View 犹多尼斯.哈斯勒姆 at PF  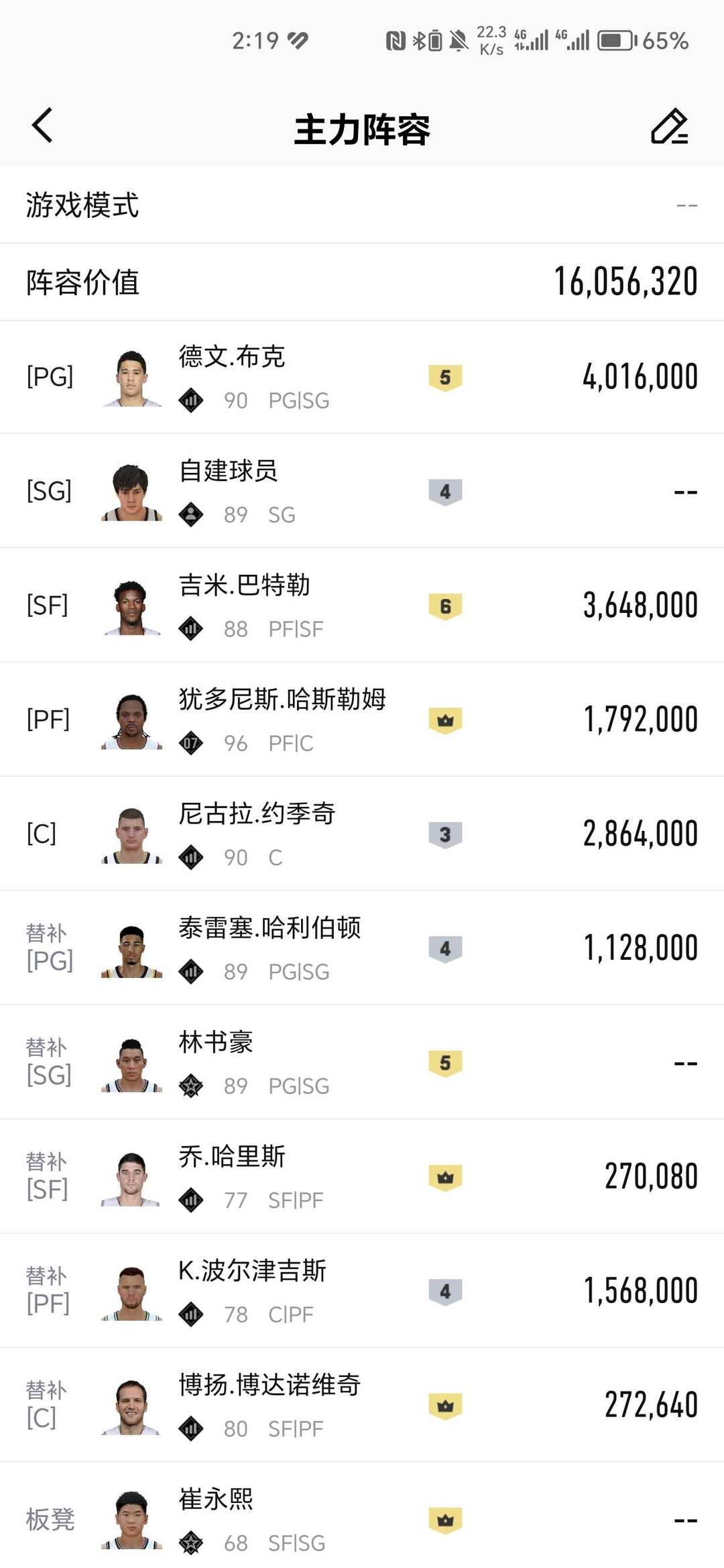[362, 719]
